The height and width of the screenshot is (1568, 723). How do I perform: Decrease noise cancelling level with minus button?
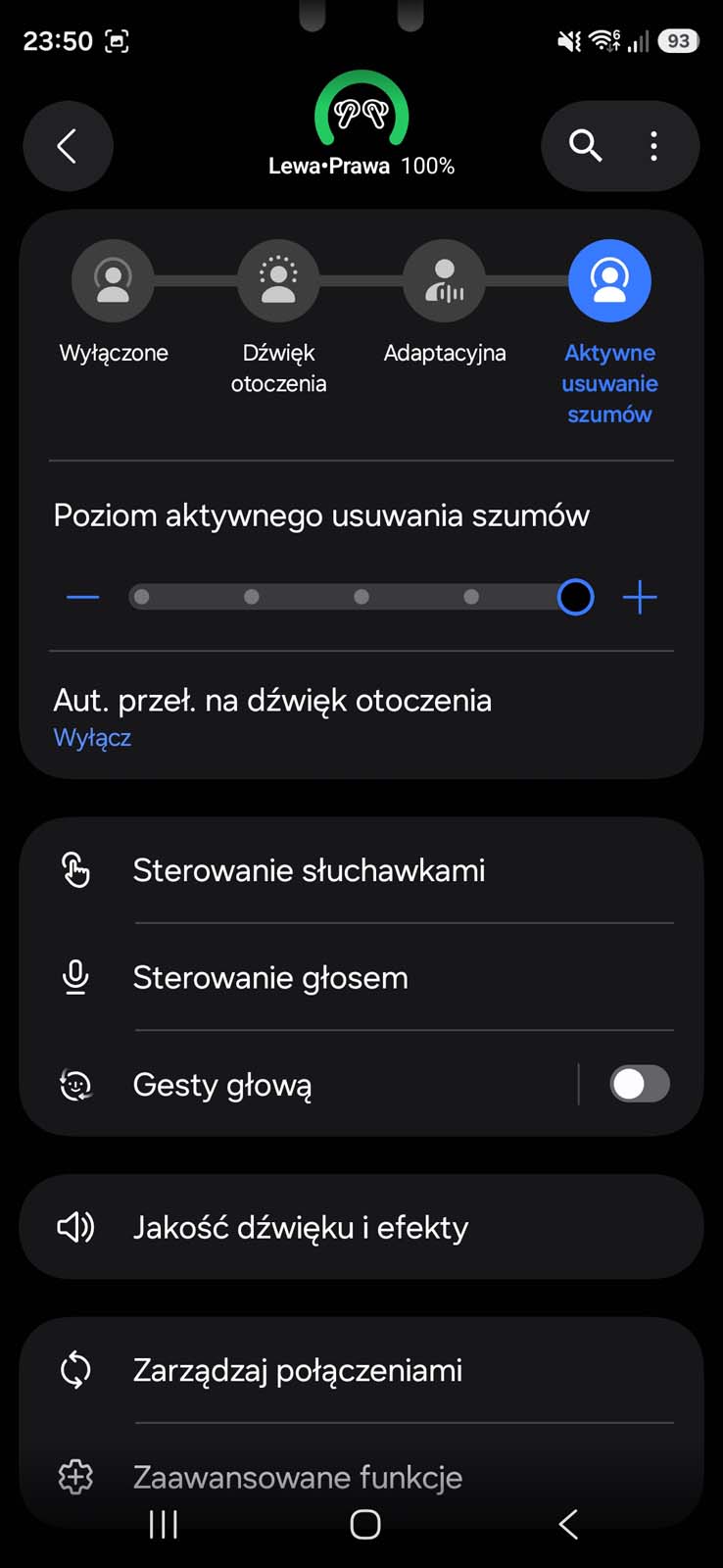point(82,596)
